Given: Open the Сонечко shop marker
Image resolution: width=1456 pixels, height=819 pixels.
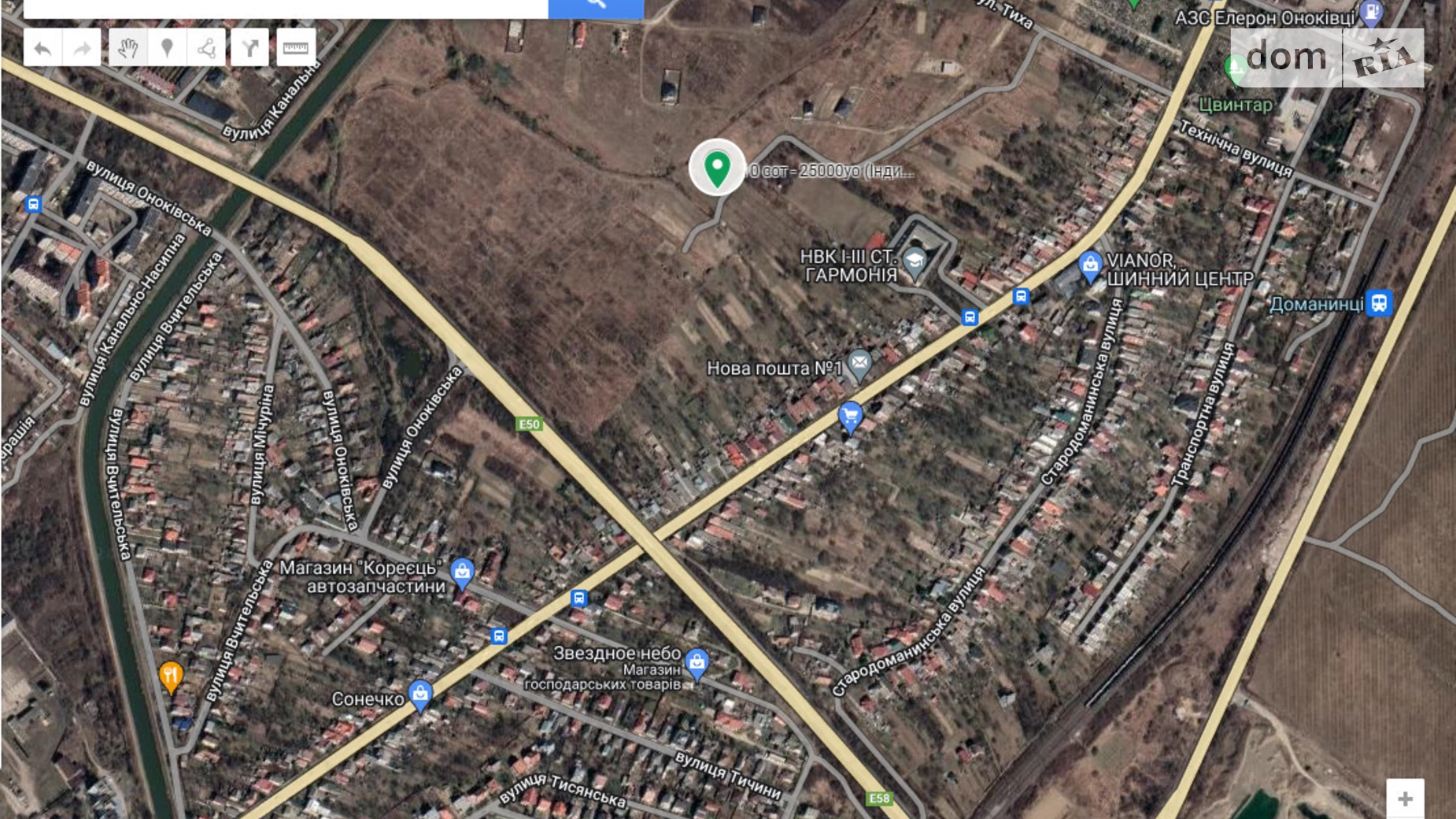Looking at the screenshot, I should (420, 695).
